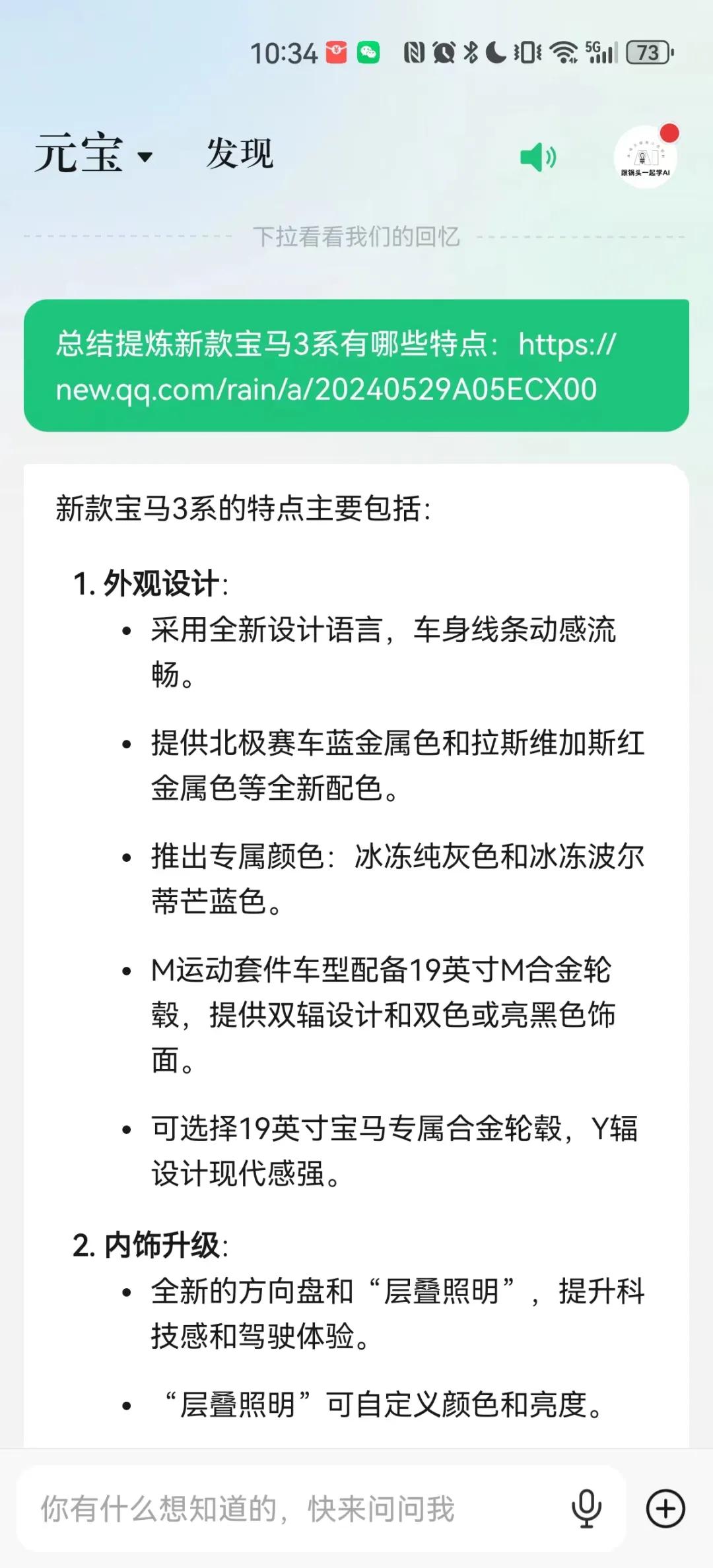Tap the message input field
713x1568 pixels.
[x=290, y=1509]
